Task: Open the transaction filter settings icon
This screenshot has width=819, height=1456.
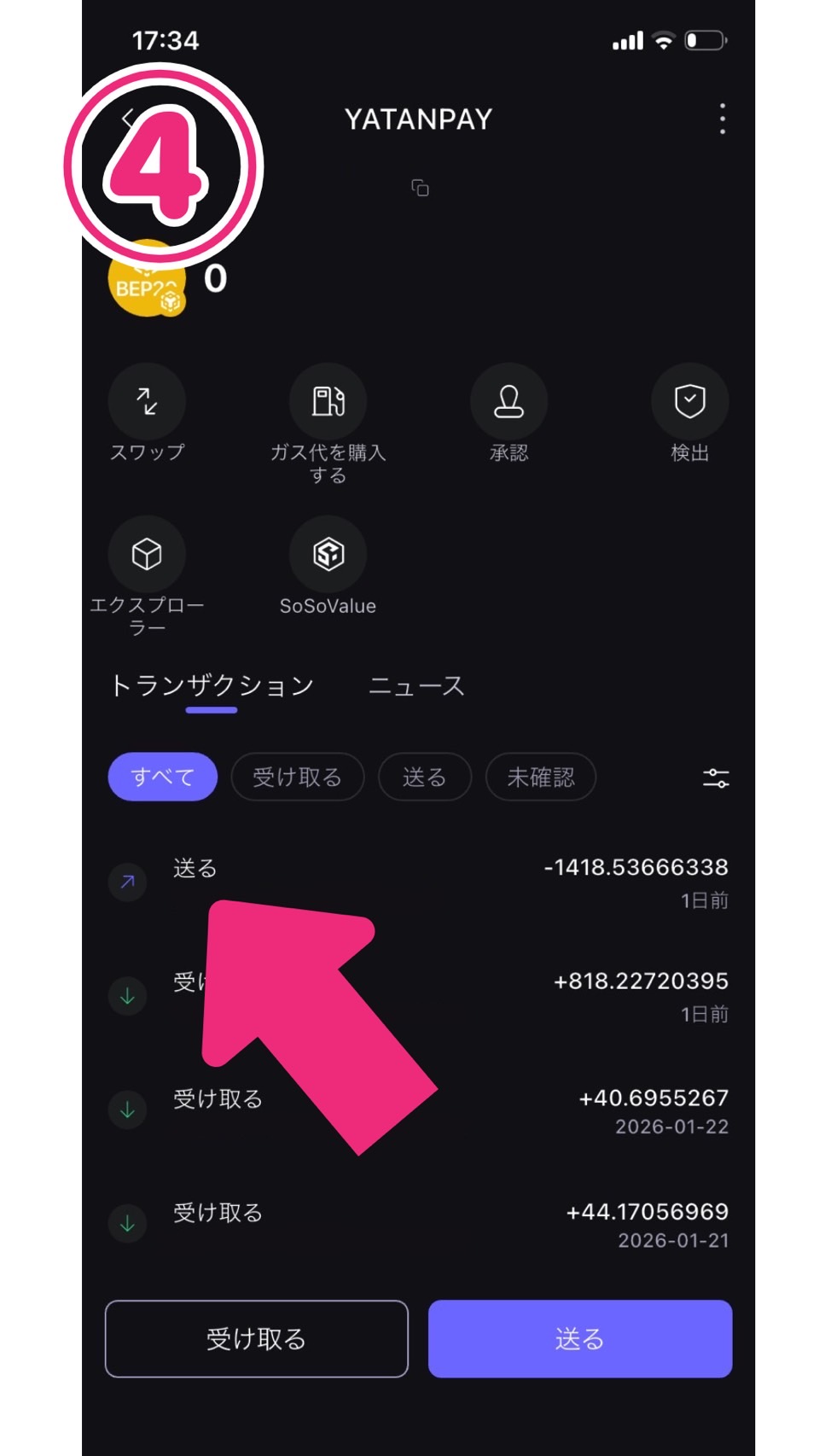Action: (715, 778)
